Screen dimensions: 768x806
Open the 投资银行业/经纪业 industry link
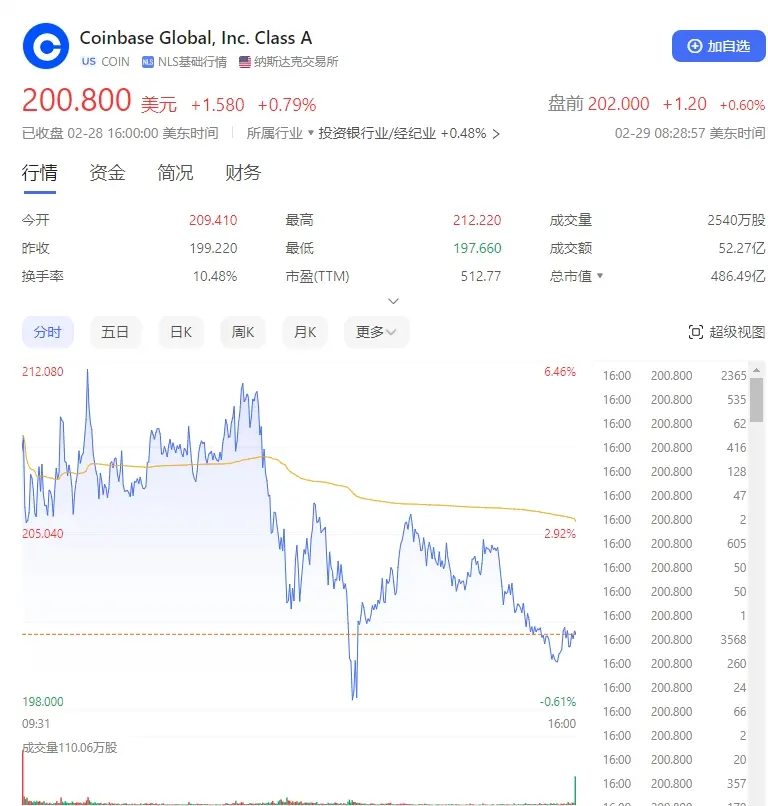(x=376, y=133)
